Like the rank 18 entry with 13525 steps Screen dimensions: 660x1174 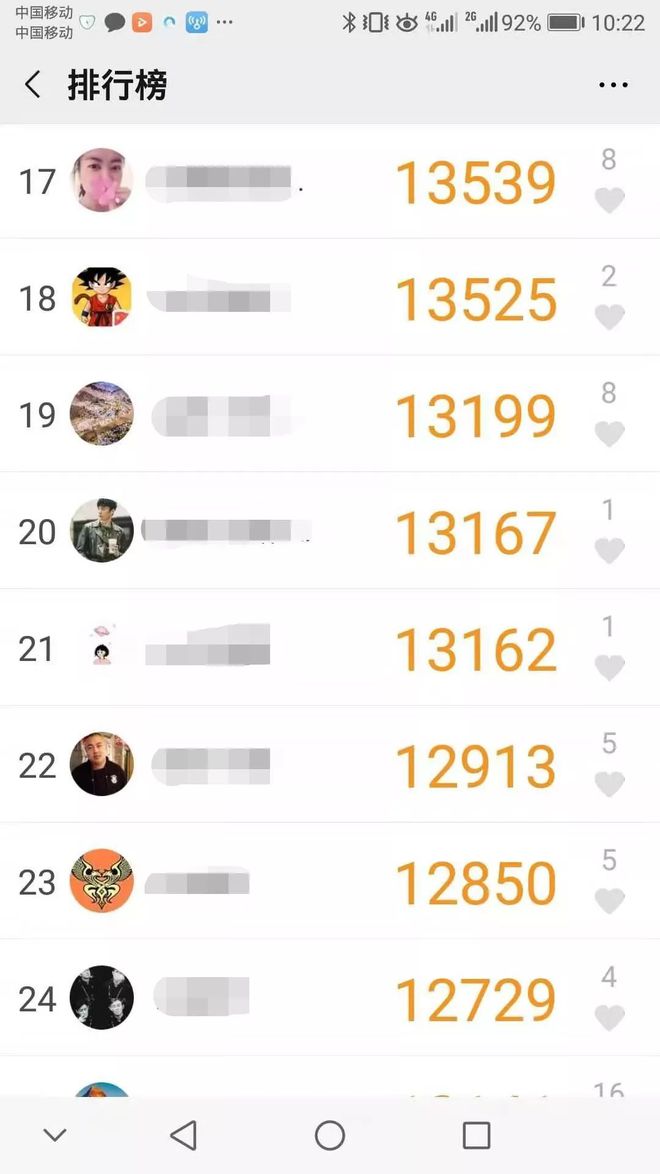[x=609, y=318]
